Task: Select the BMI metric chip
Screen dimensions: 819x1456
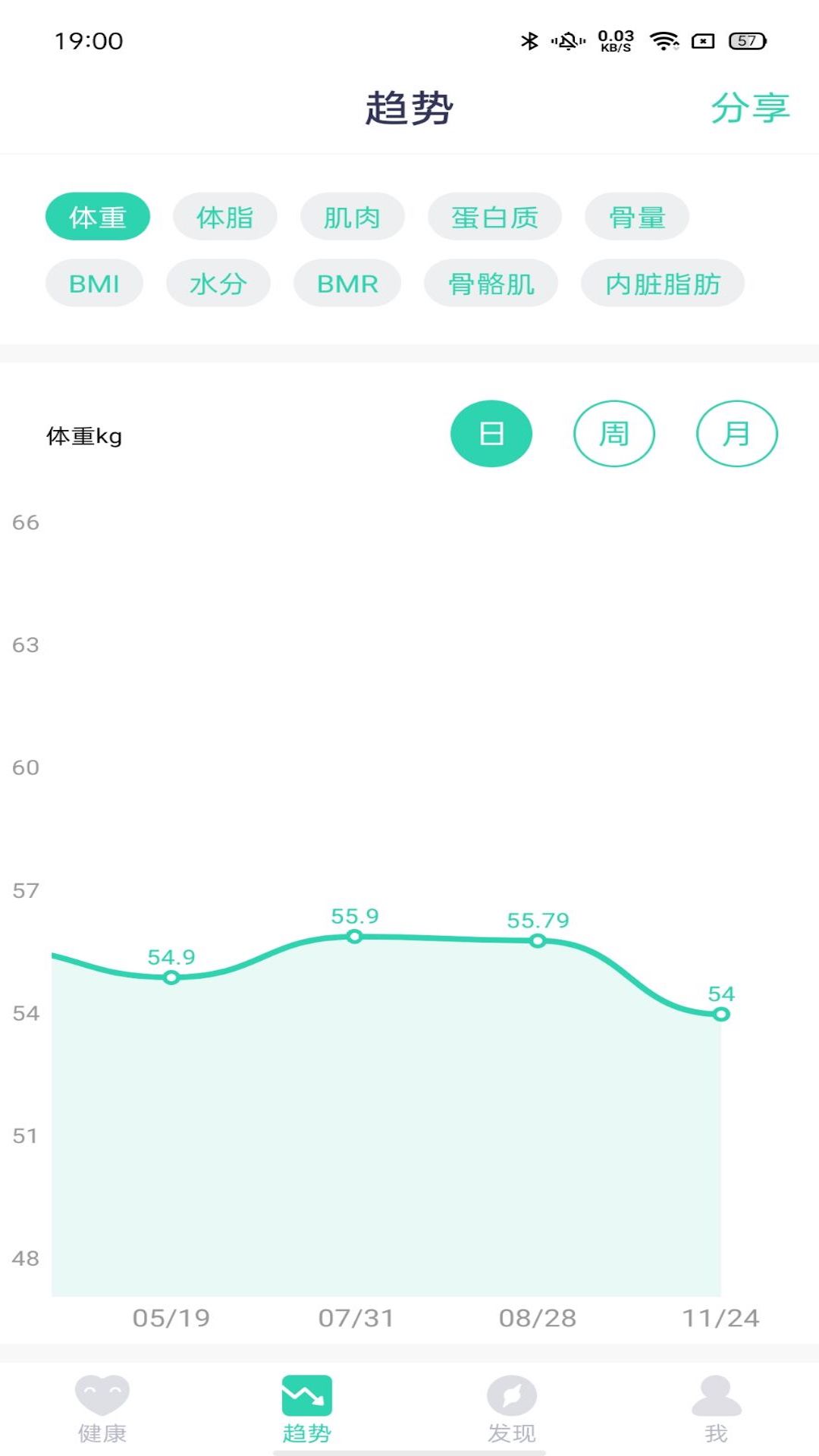Action: tap(94, 283)
